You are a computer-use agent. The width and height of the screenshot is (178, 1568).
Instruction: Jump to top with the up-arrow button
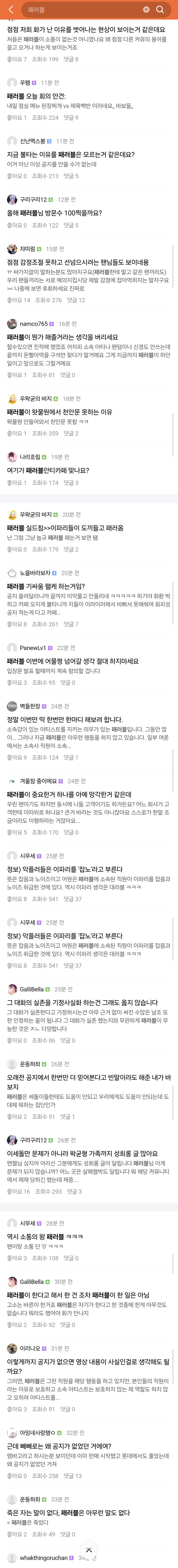coord(89,1550)
